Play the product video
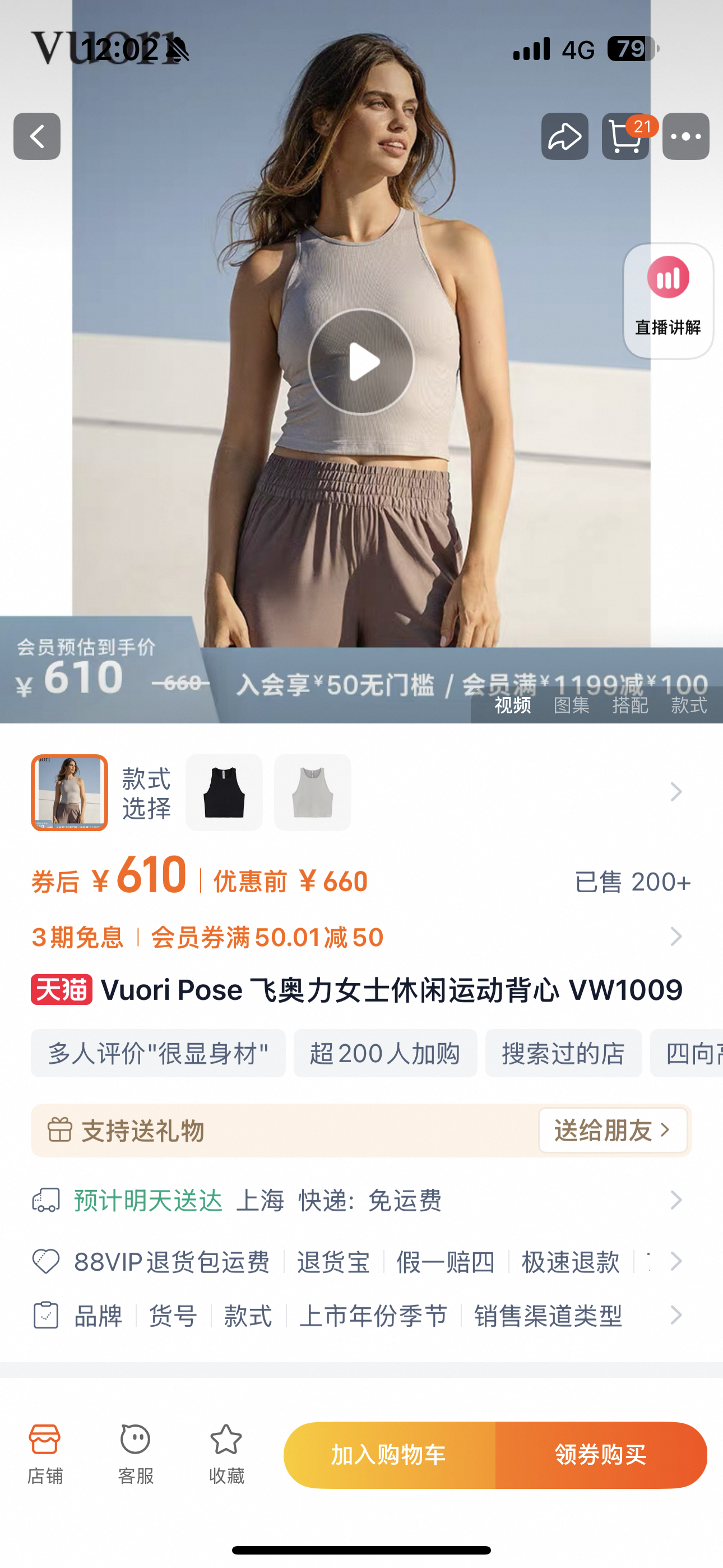723x1568 pixels. 361,362
